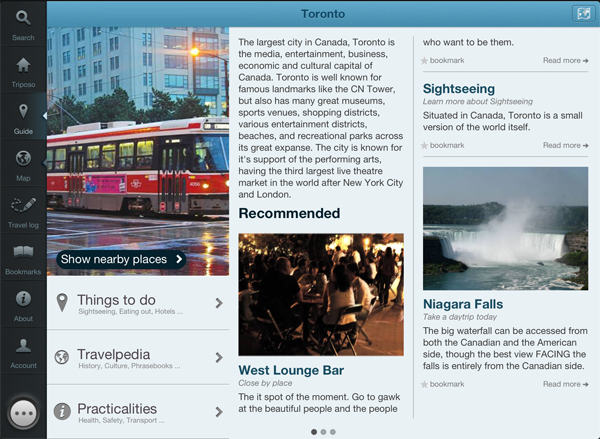
Task: Go to the Triposo home section
Action: (22, 70)
